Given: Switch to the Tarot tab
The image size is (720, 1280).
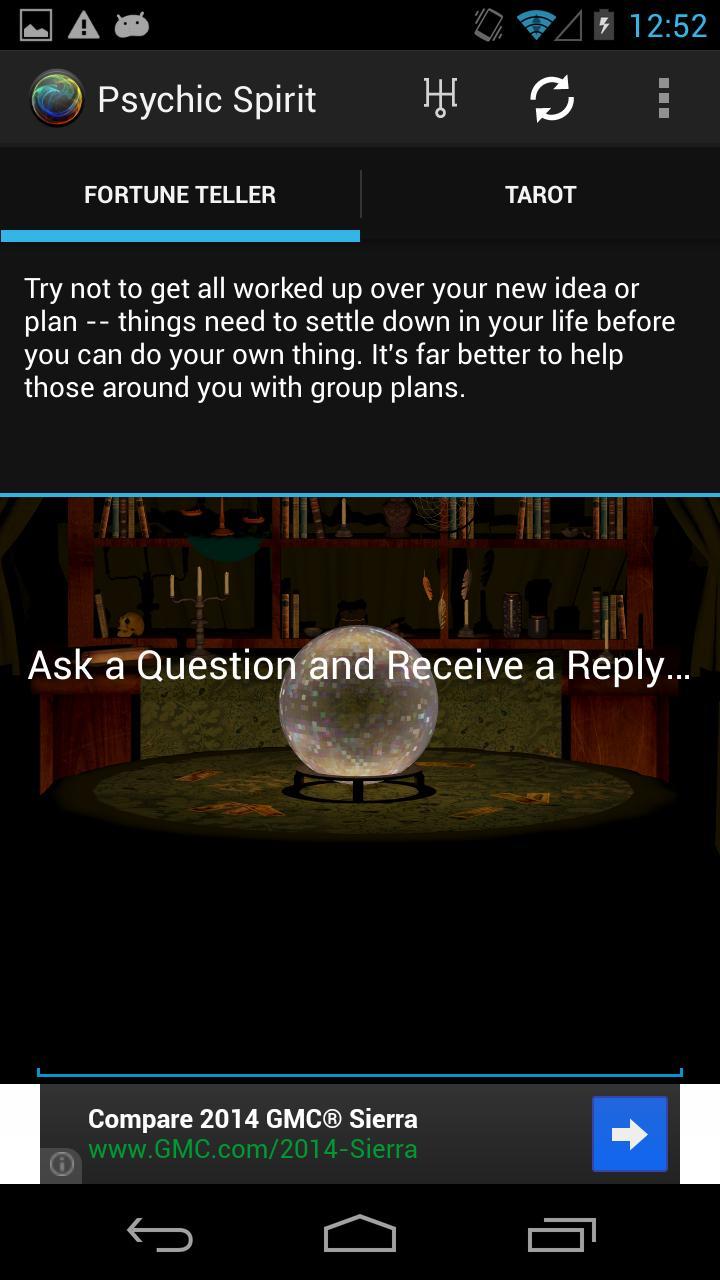Looking at the screenshot, I should [540, 195].
